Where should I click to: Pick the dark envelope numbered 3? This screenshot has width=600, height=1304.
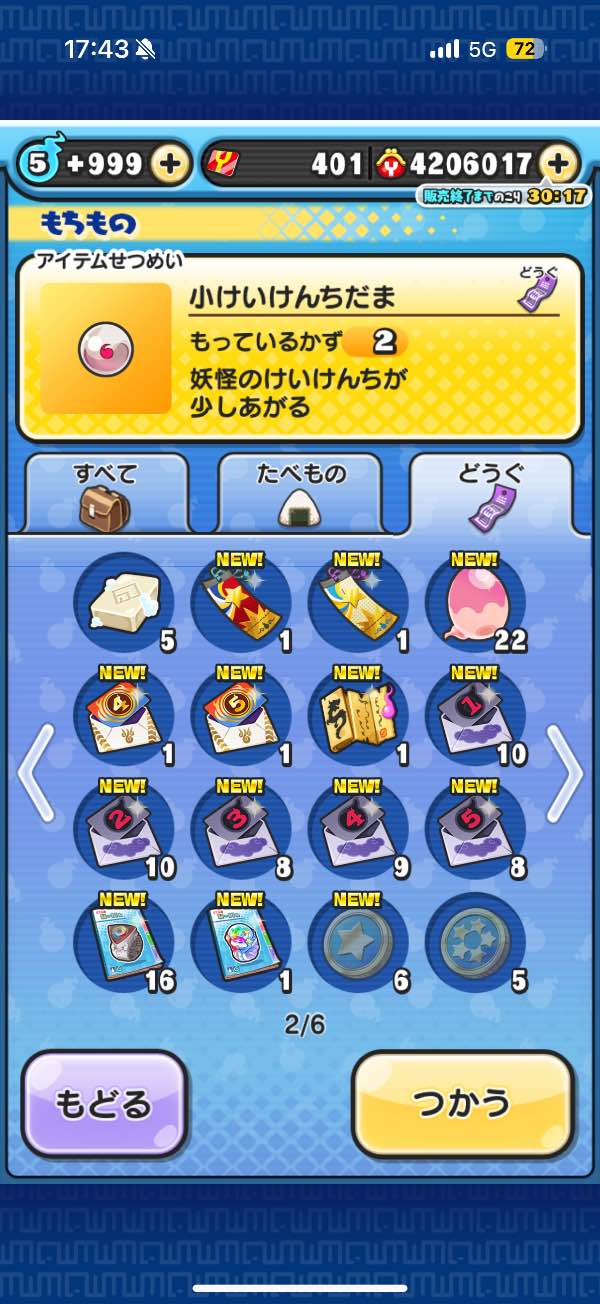[239, 830]
